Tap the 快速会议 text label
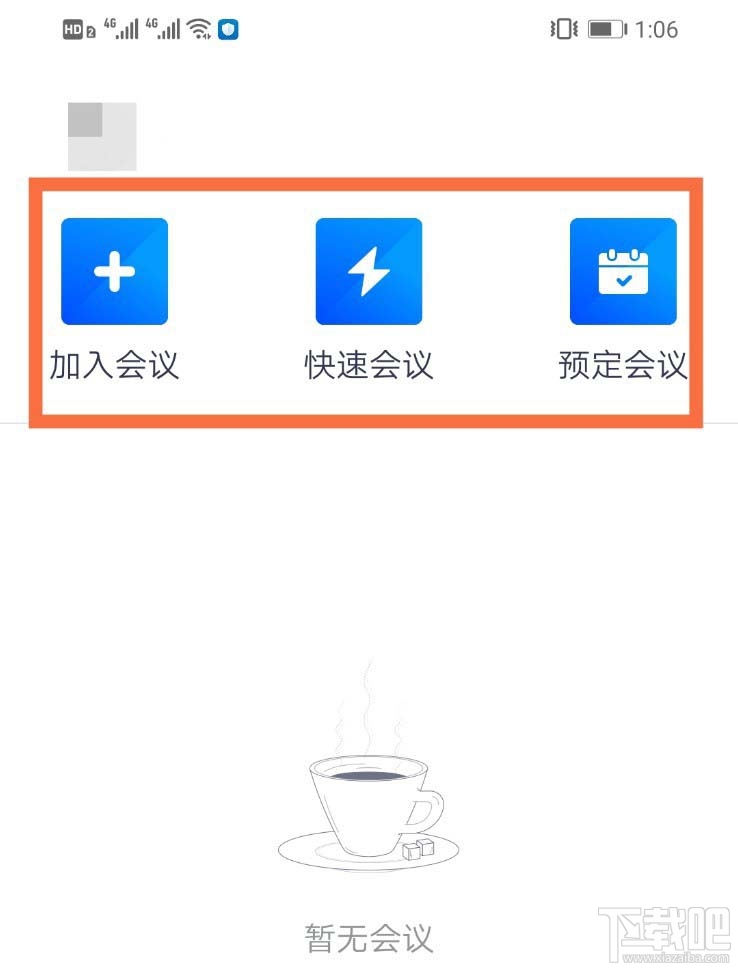 click(368, 365)
